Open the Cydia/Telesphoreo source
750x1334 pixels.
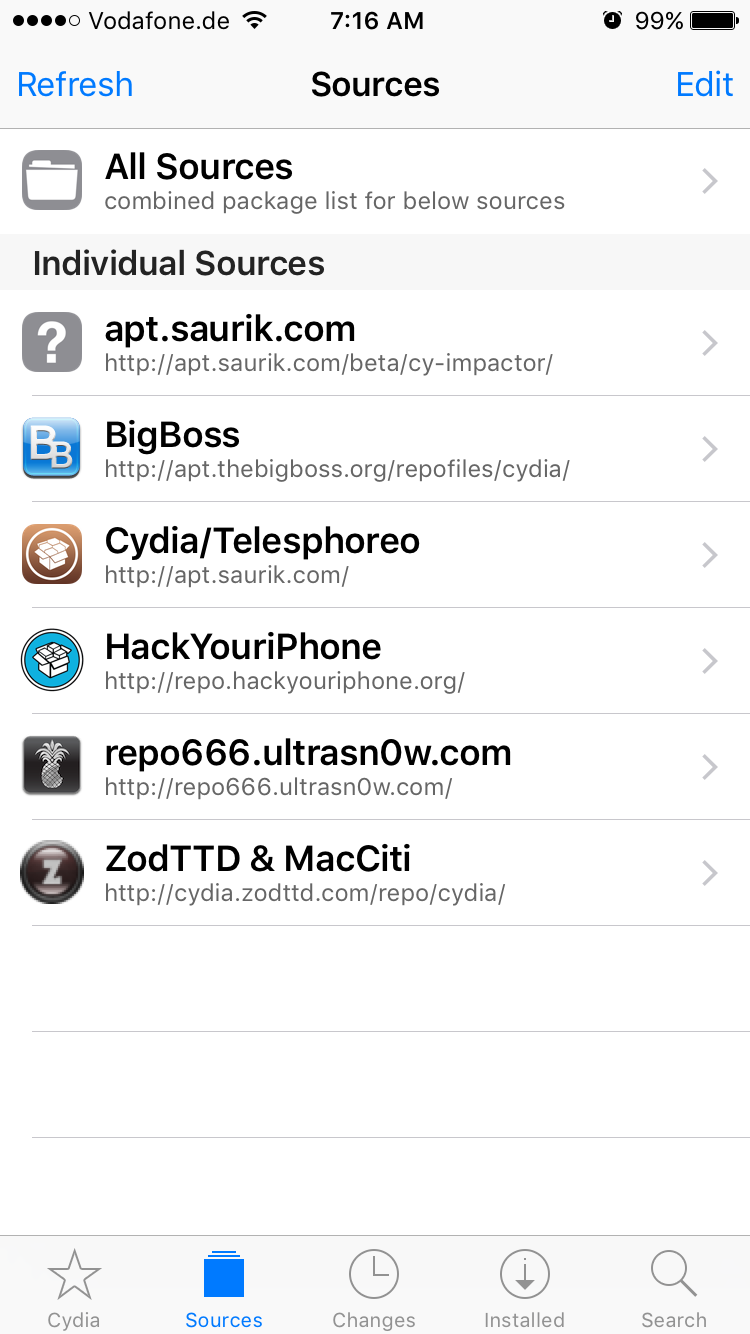(x=375, y=555)
